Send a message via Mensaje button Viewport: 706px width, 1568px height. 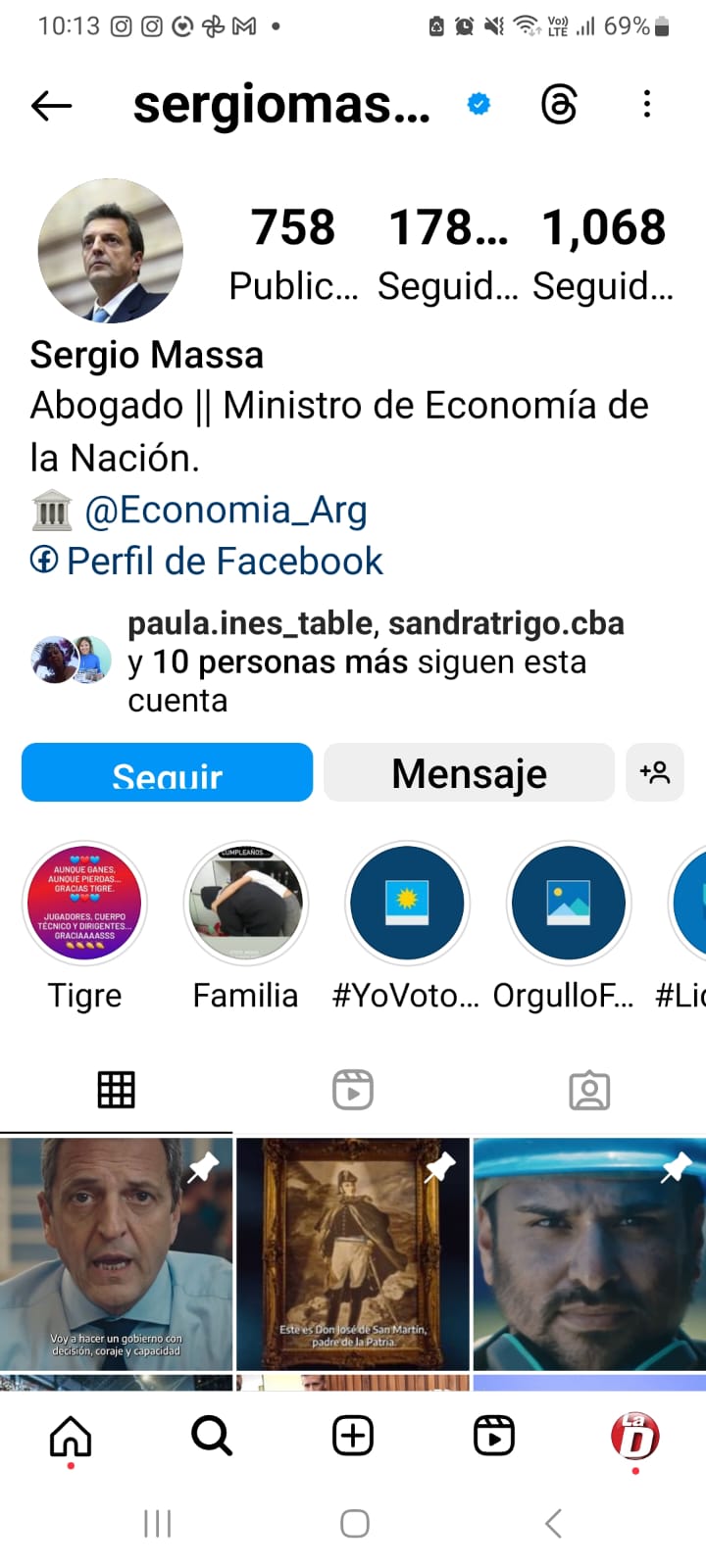point(469,773)
